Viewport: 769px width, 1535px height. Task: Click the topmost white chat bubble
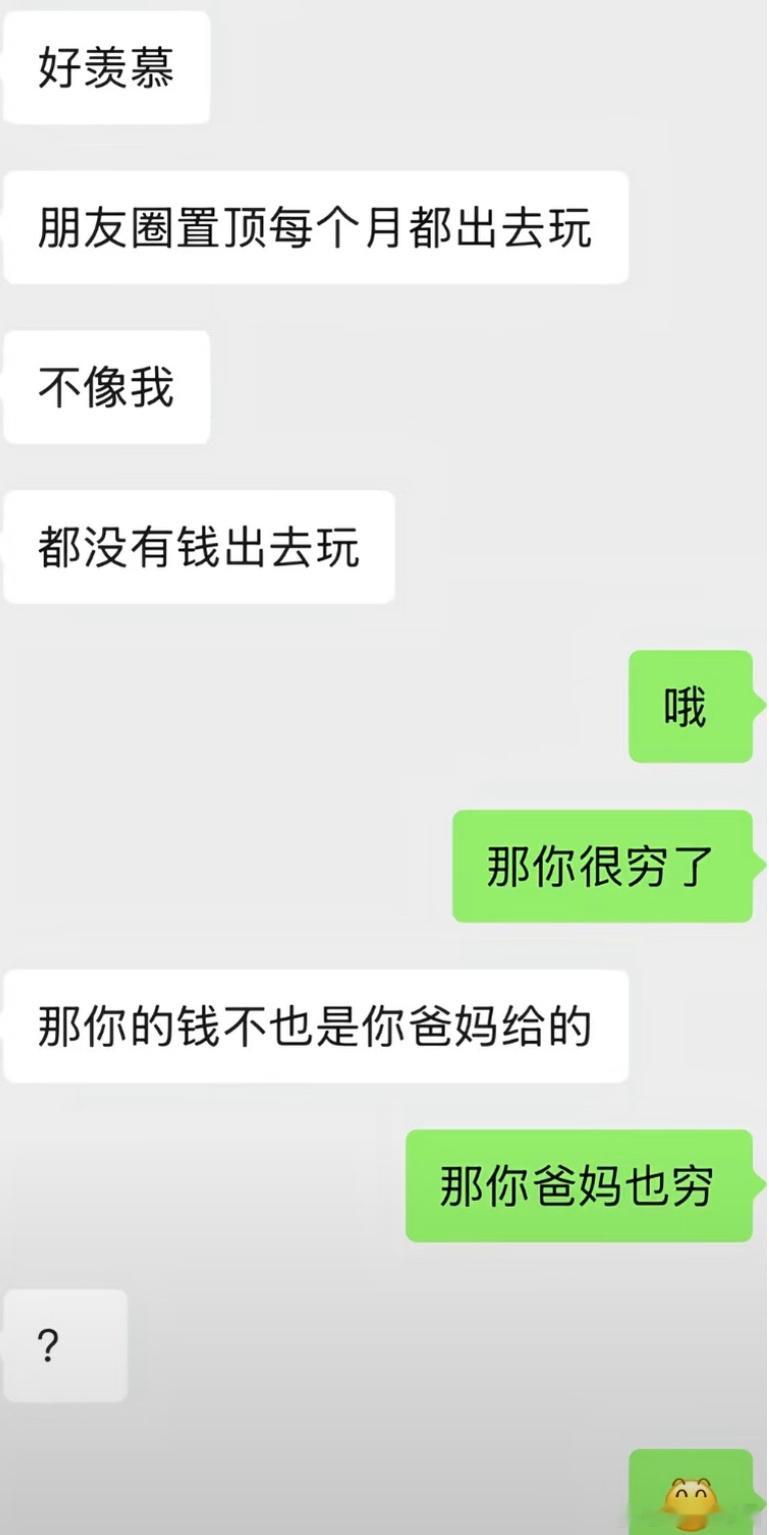click(x=105, y=67)
